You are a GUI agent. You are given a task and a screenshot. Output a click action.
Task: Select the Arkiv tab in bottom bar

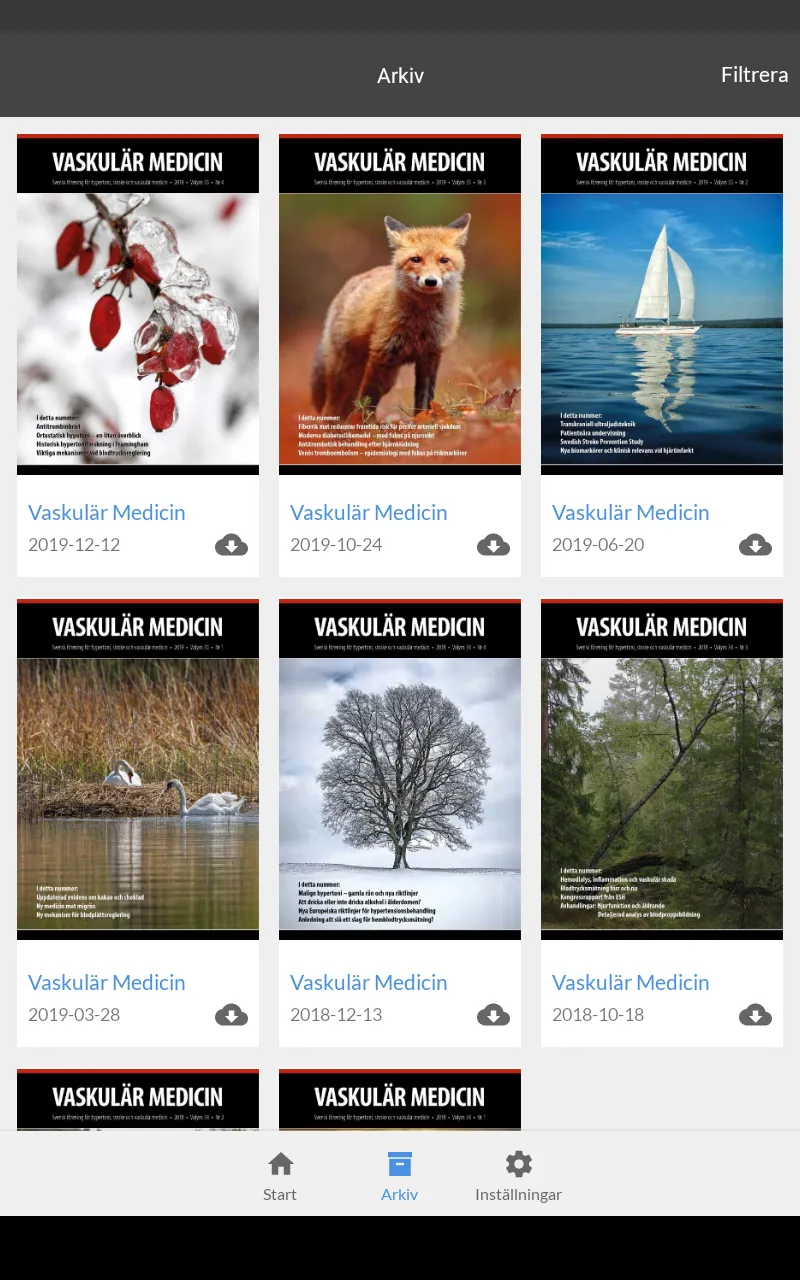click(399, 1176)
